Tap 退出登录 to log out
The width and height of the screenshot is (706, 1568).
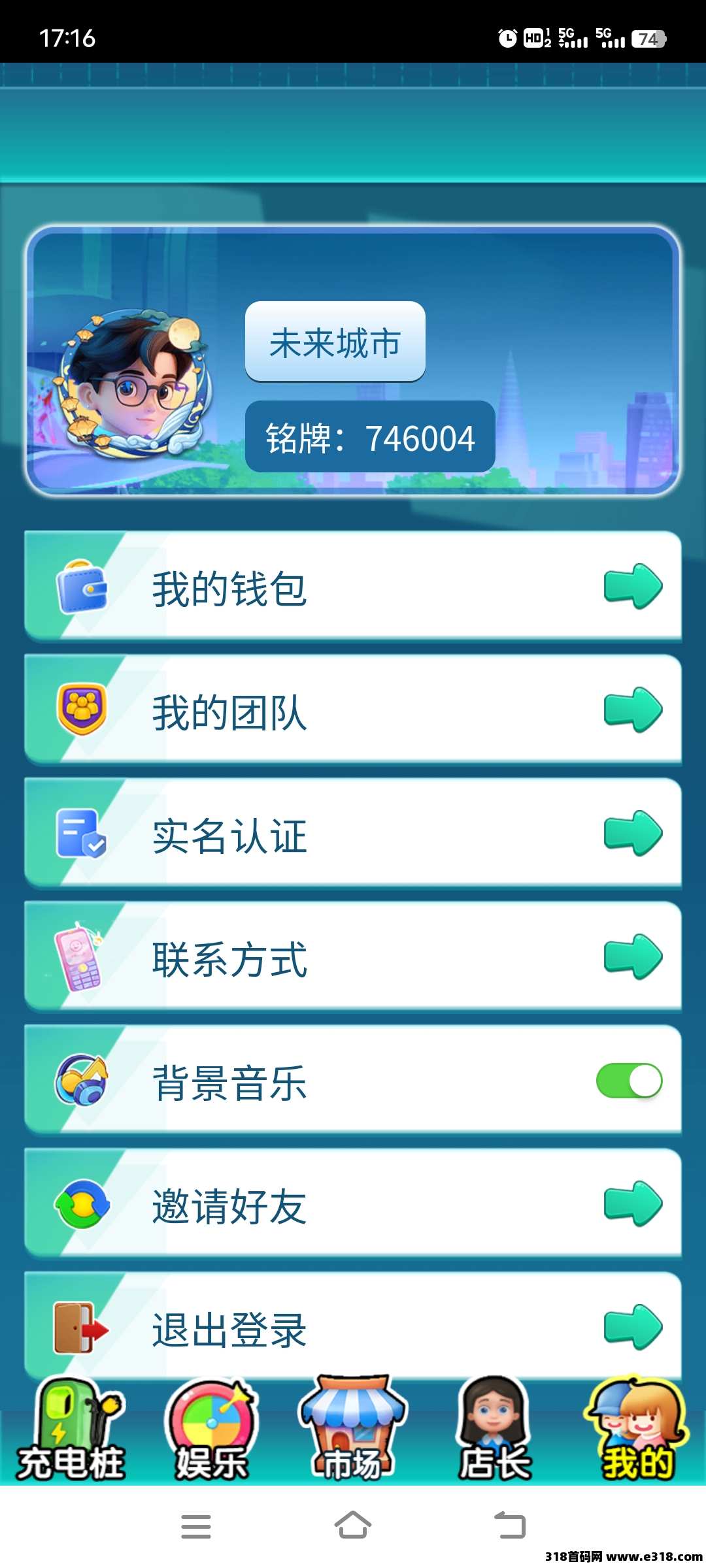[353, 1326]
